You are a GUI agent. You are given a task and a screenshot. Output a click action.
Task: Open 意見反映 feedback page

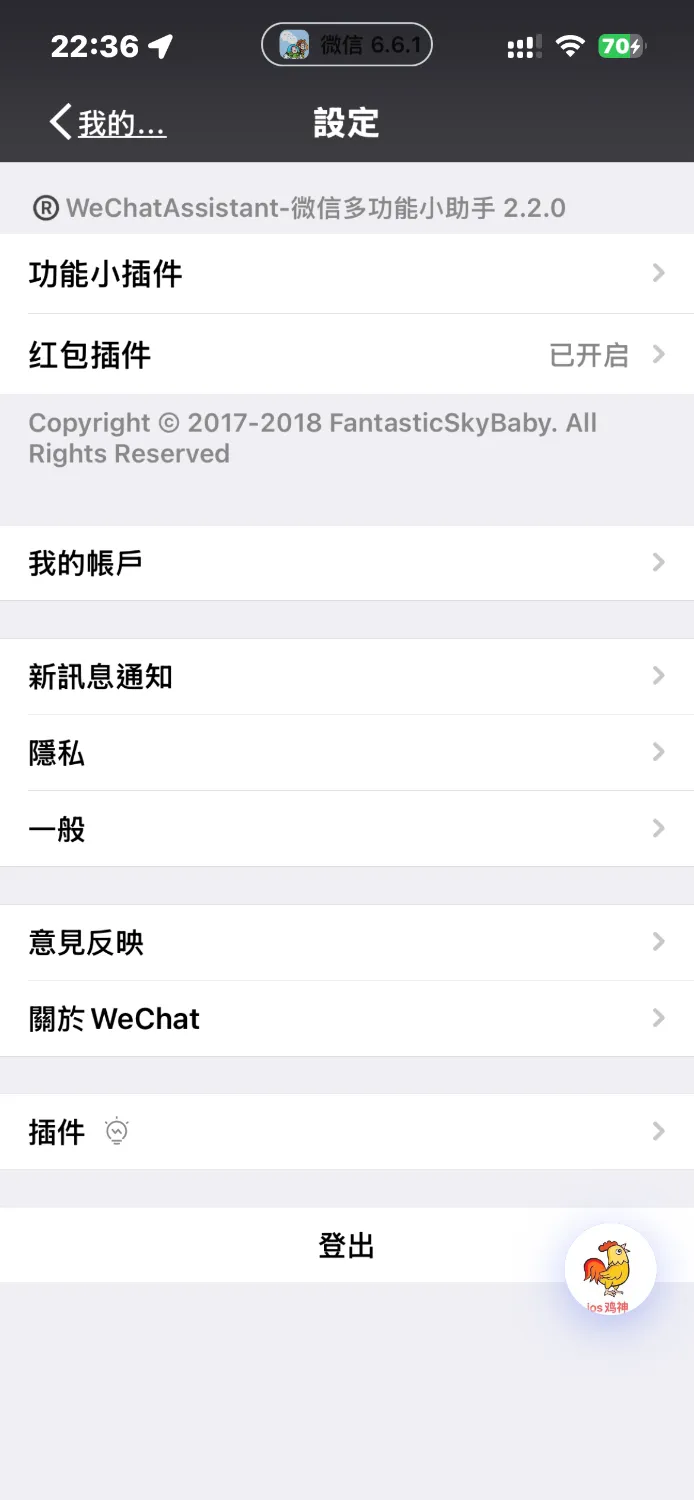346,942
